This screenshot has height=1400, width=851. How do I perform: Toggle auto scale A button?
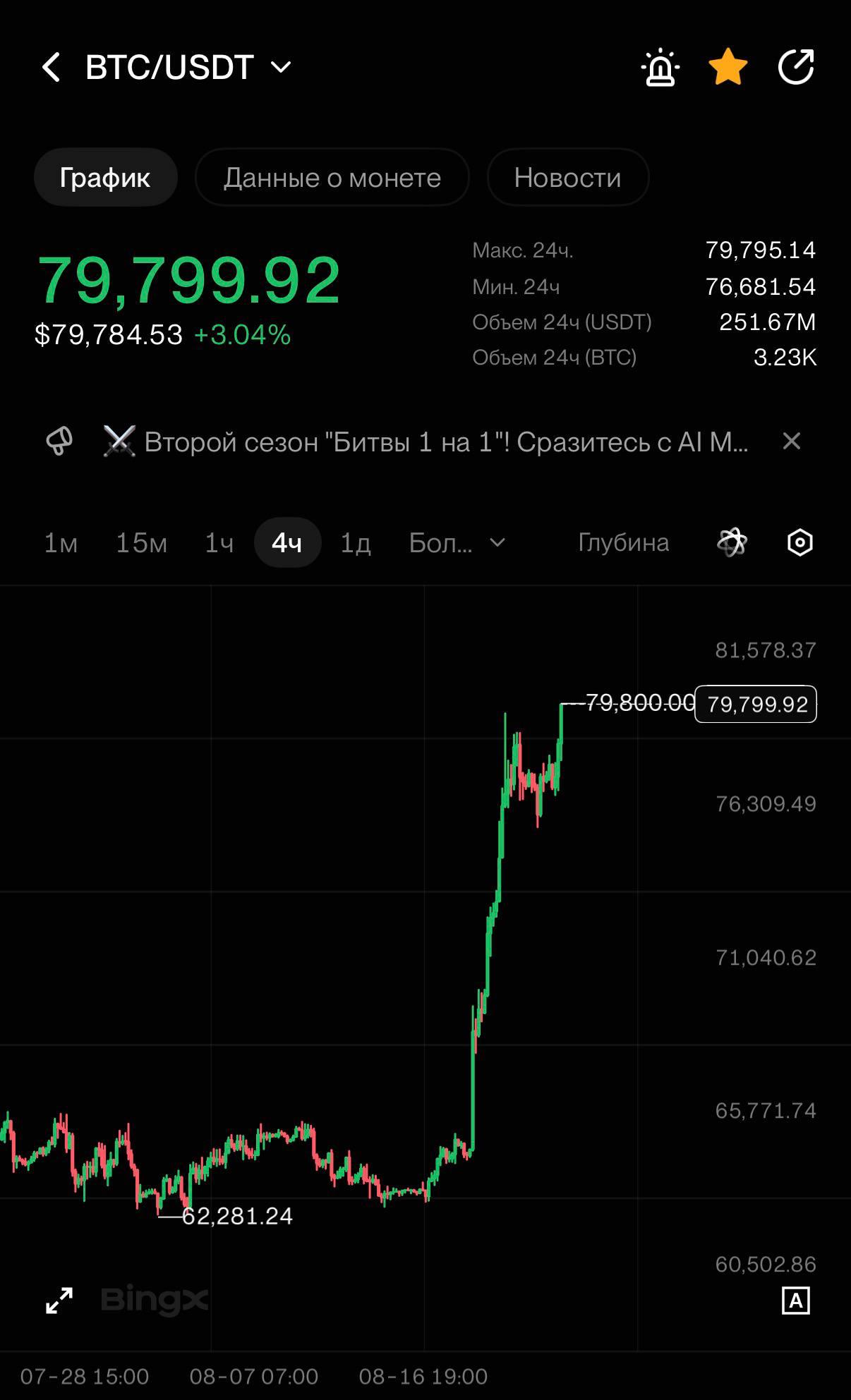[x=796, y=1301]
